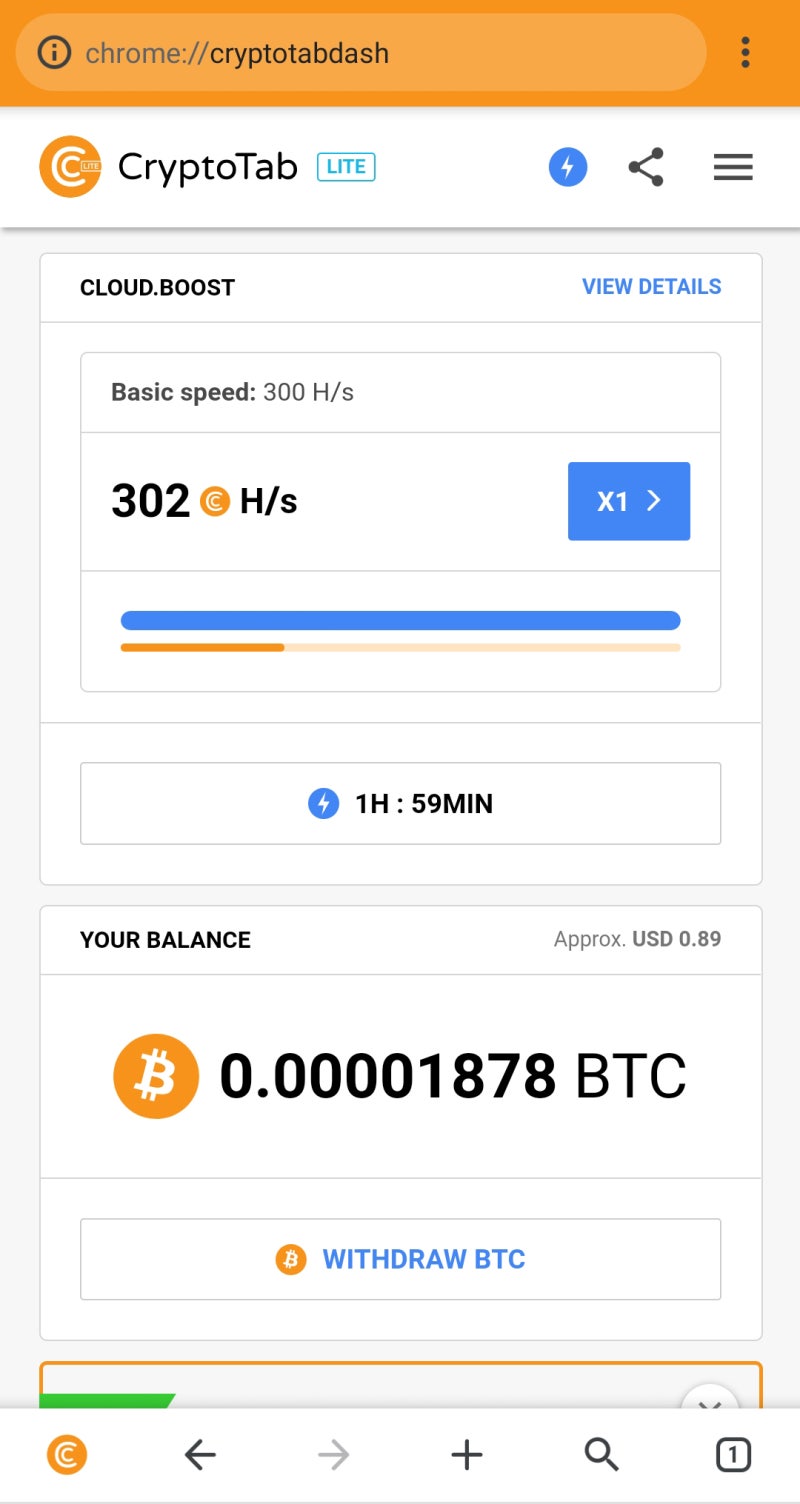
Task: Collapse the bottom notification panel
Action: [710, 1405]
